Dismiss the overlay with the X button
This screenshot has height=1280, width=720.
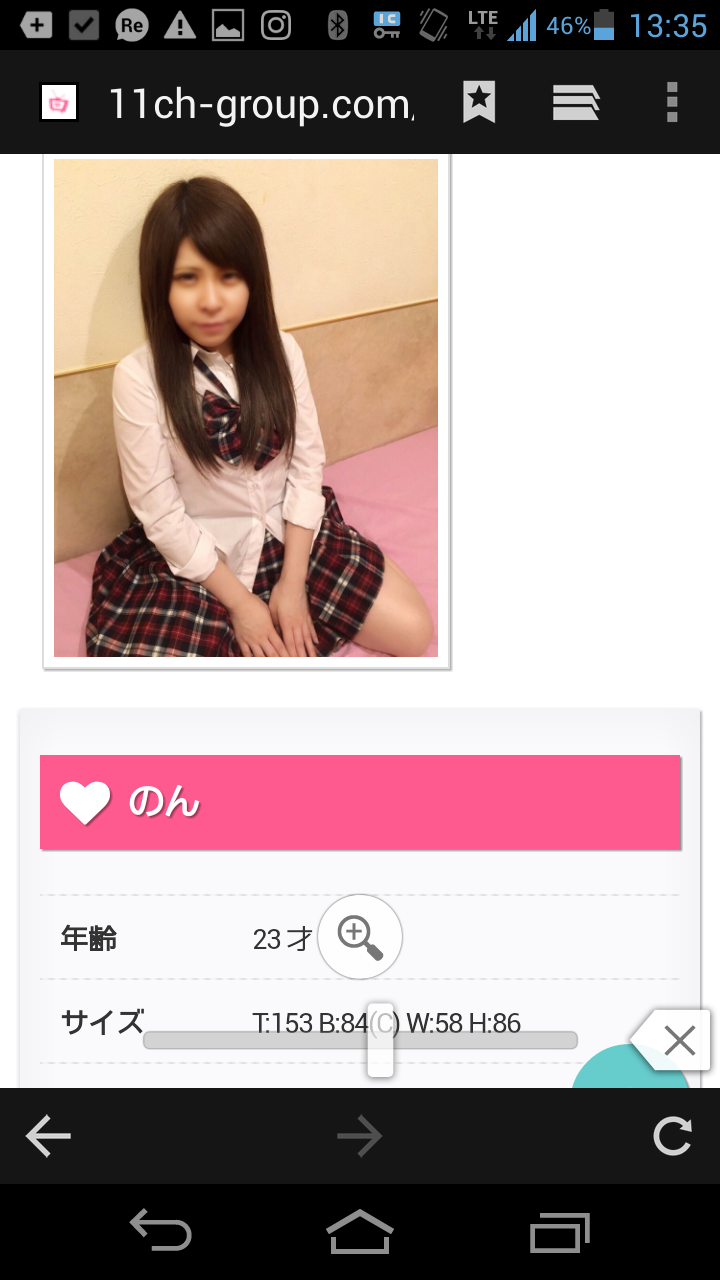[679, 1041]
